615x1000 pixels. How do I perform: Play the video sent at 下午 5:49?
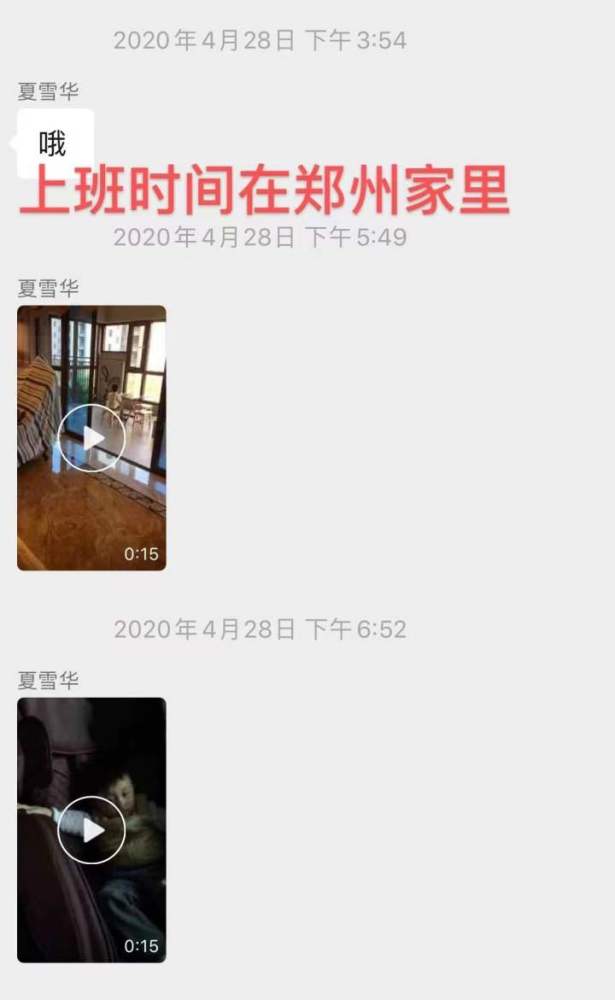tap(91, 438)
